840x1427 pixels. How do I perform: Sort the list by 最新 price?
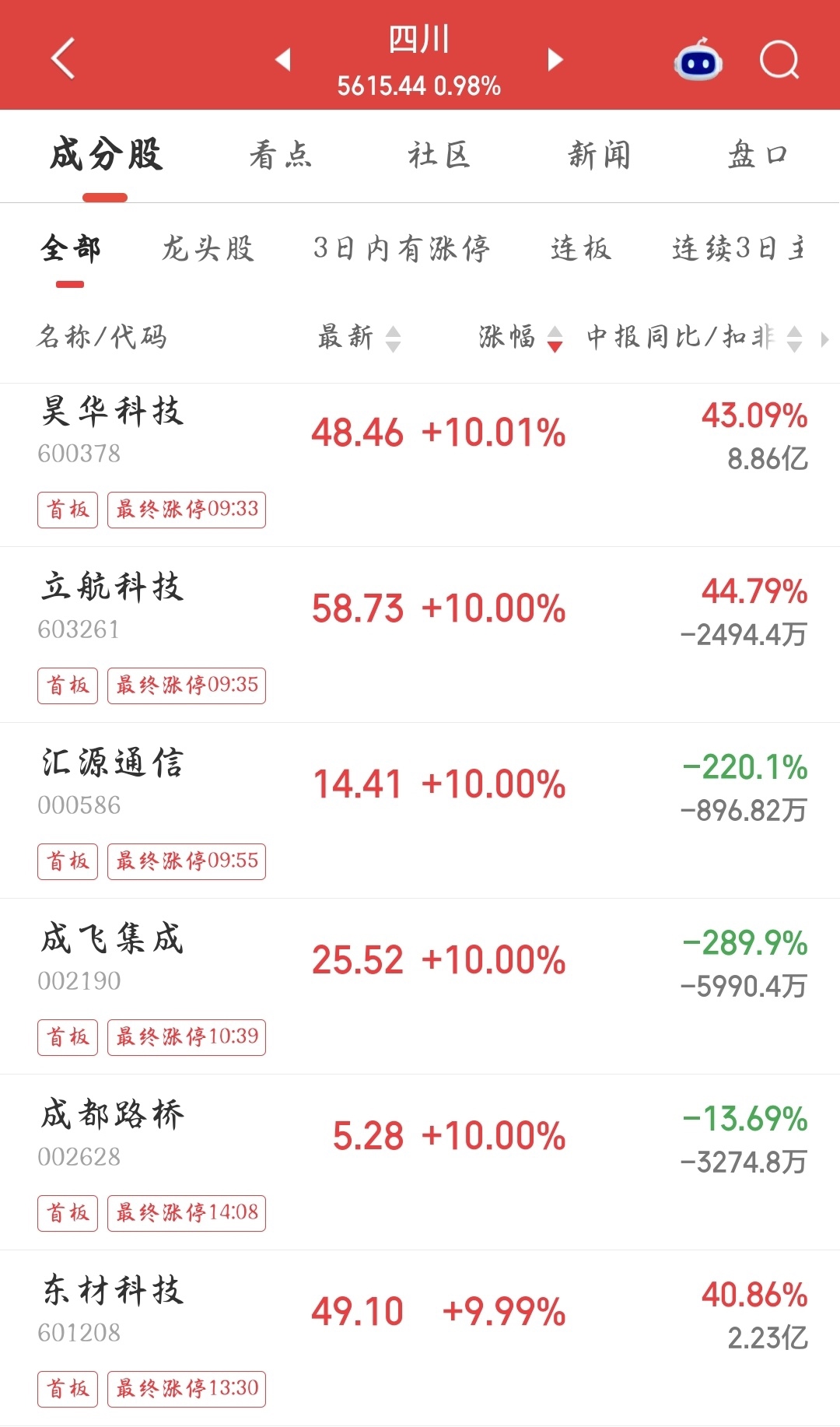click(359, 338)
